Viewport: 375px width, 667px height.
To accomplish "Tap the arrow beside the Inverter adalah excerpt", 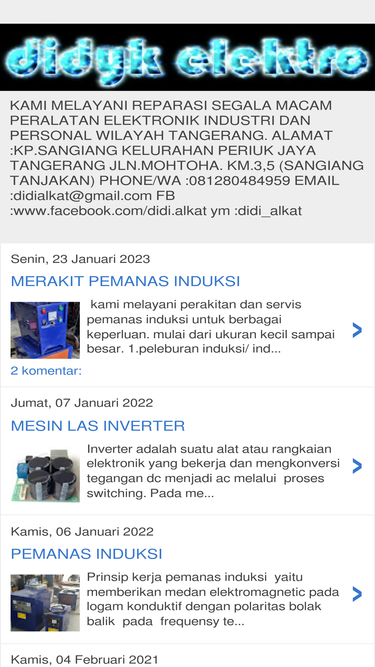I will 357,466.
